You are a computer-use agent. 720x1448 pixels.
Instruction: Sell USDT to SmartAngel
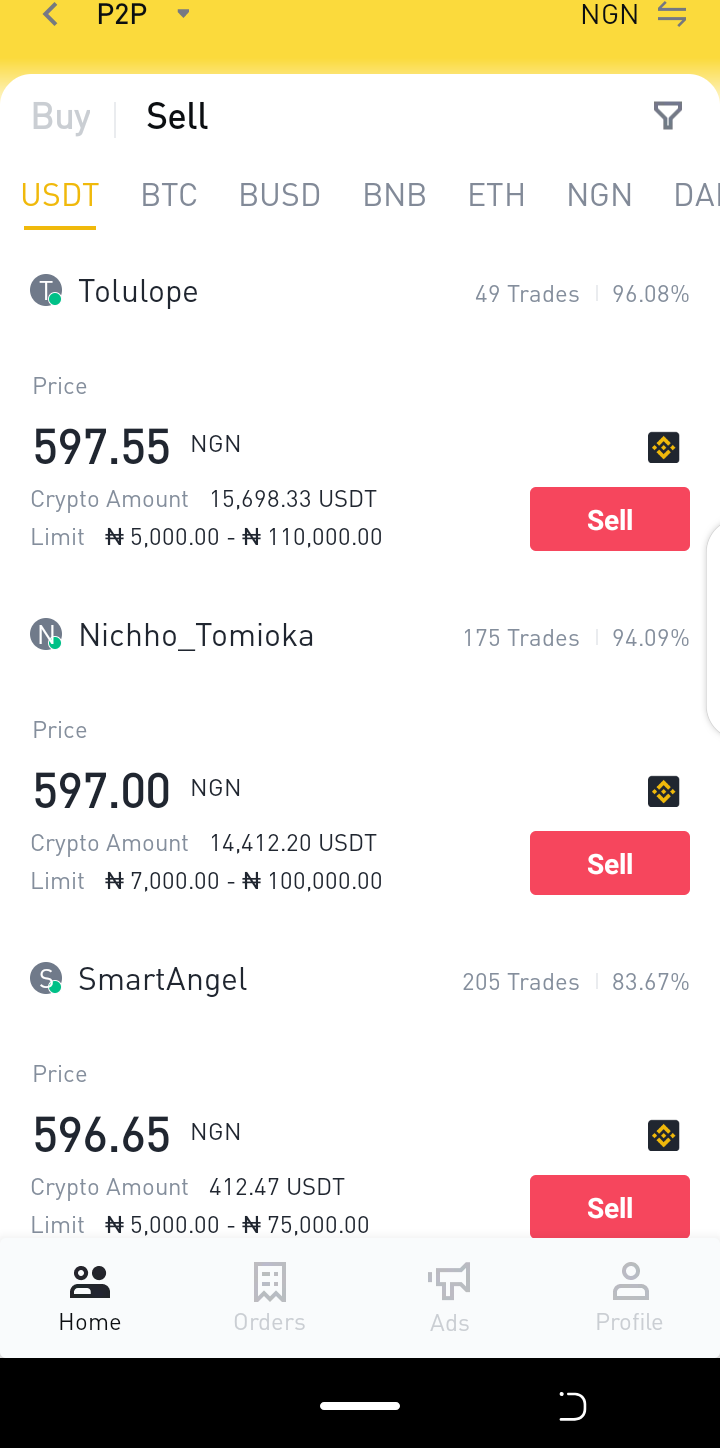(x=610, y=1206)
